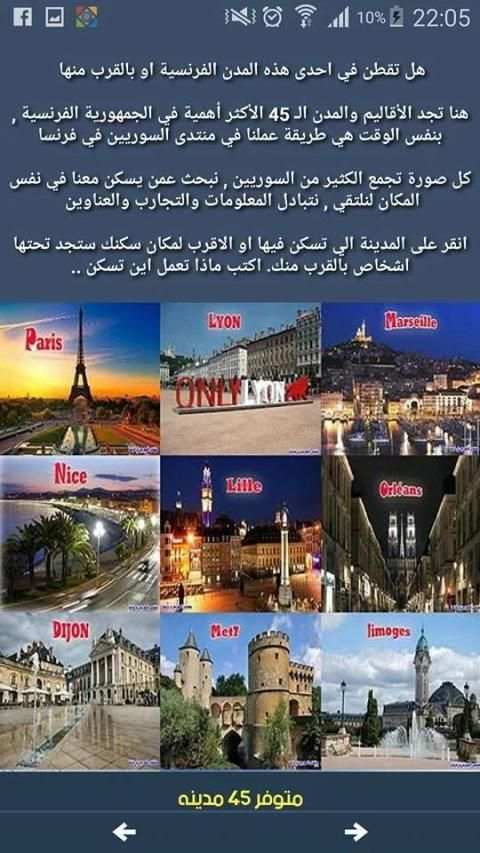
Task: Open the Paris city tile
Action: tap(79, 378)
